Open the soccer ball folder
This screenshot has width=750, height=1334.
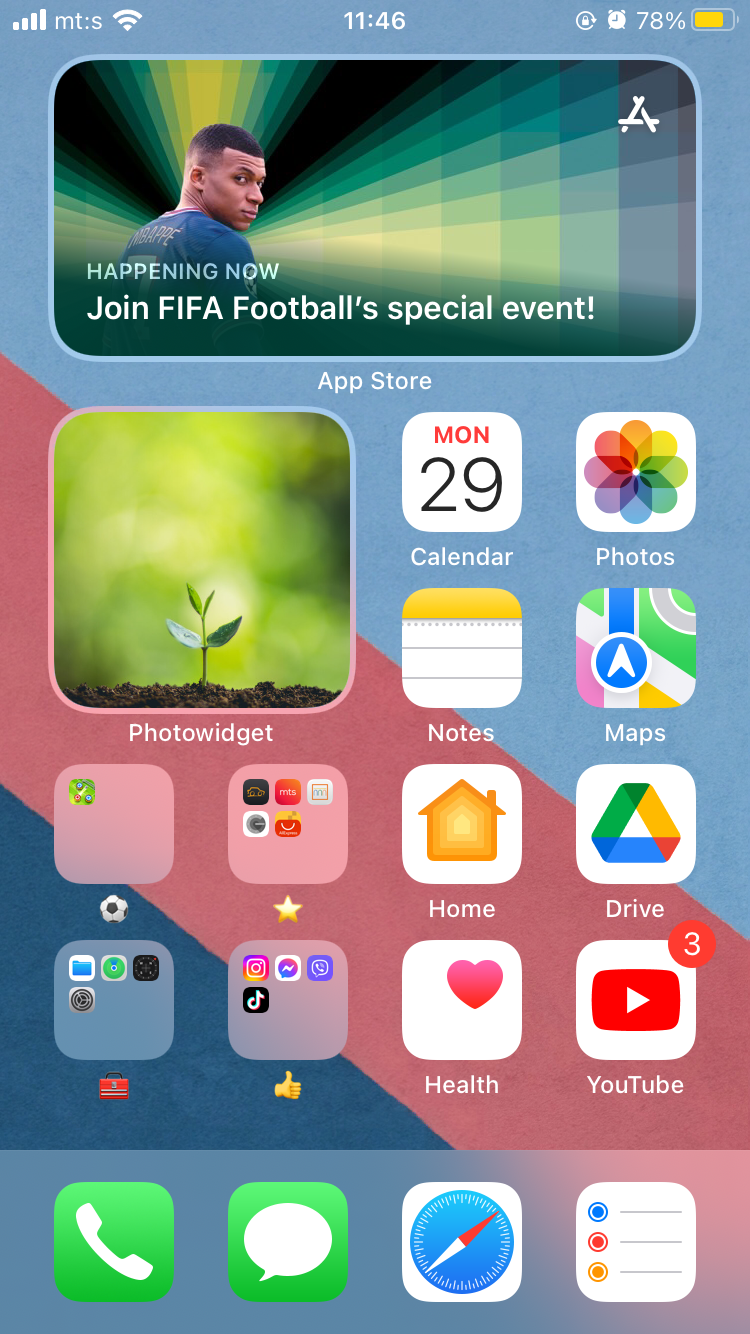pos(114,824)
